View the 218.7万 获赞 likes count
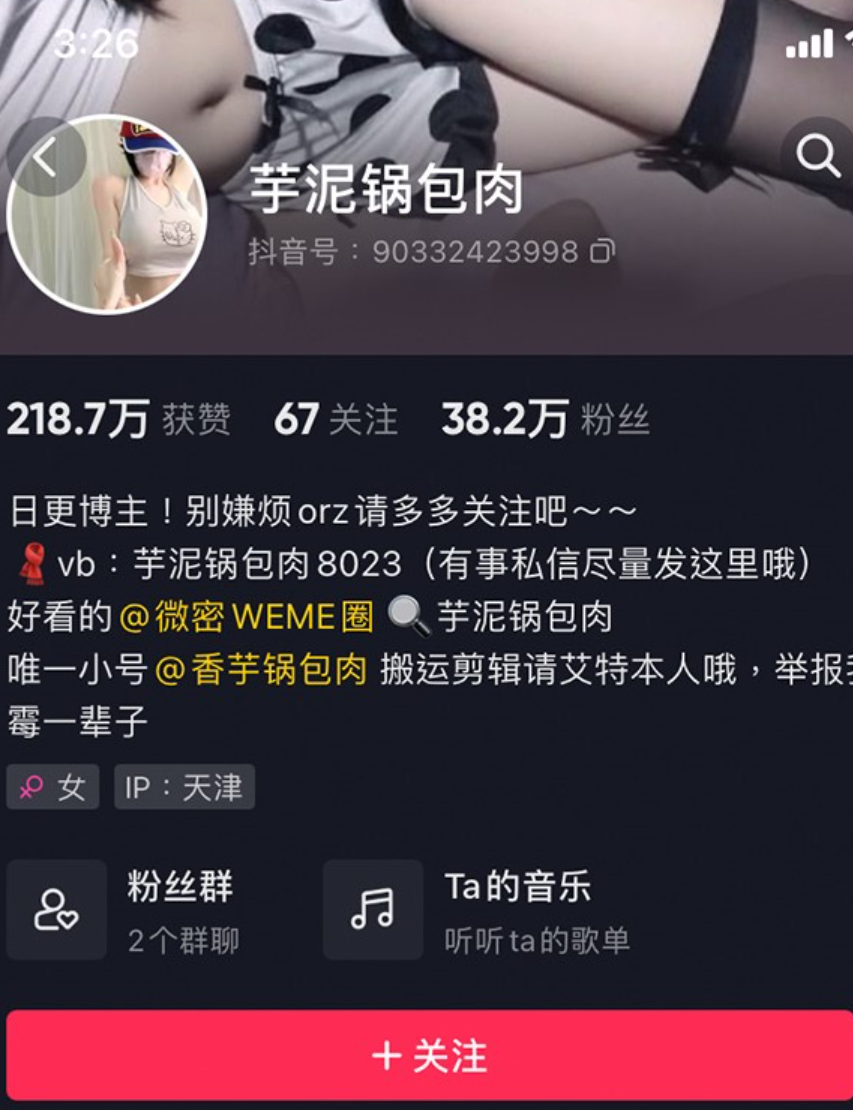 pos(118,420)
